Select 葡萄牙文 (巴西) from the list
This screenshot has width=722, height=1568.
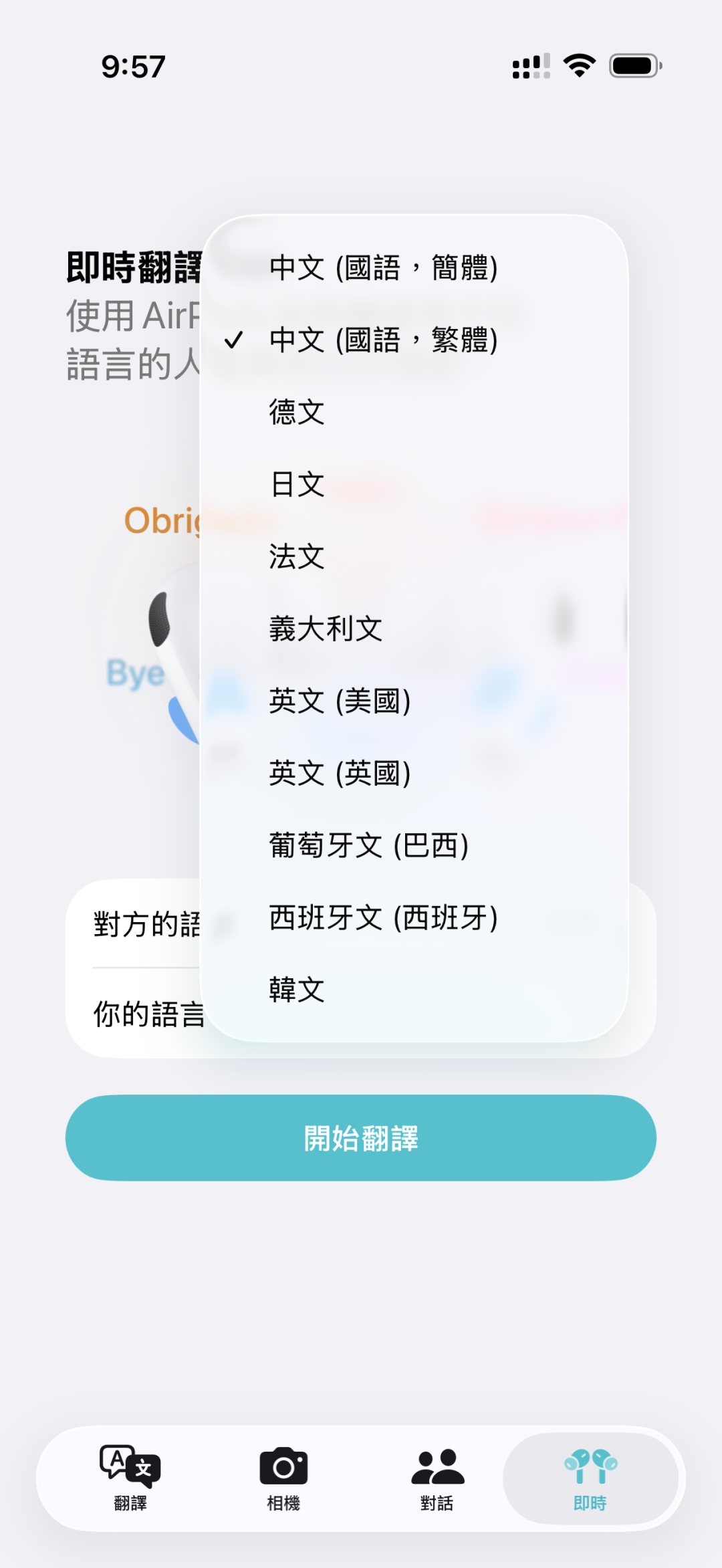[x=368, y=846]
